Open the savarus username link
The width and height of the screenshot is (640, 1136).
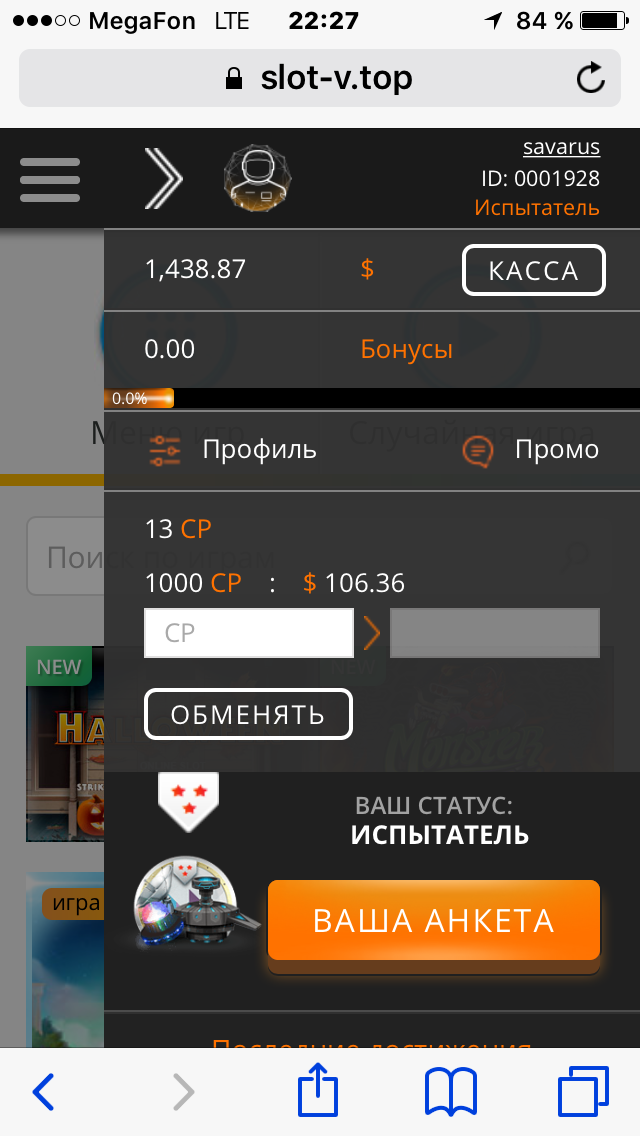561,148
